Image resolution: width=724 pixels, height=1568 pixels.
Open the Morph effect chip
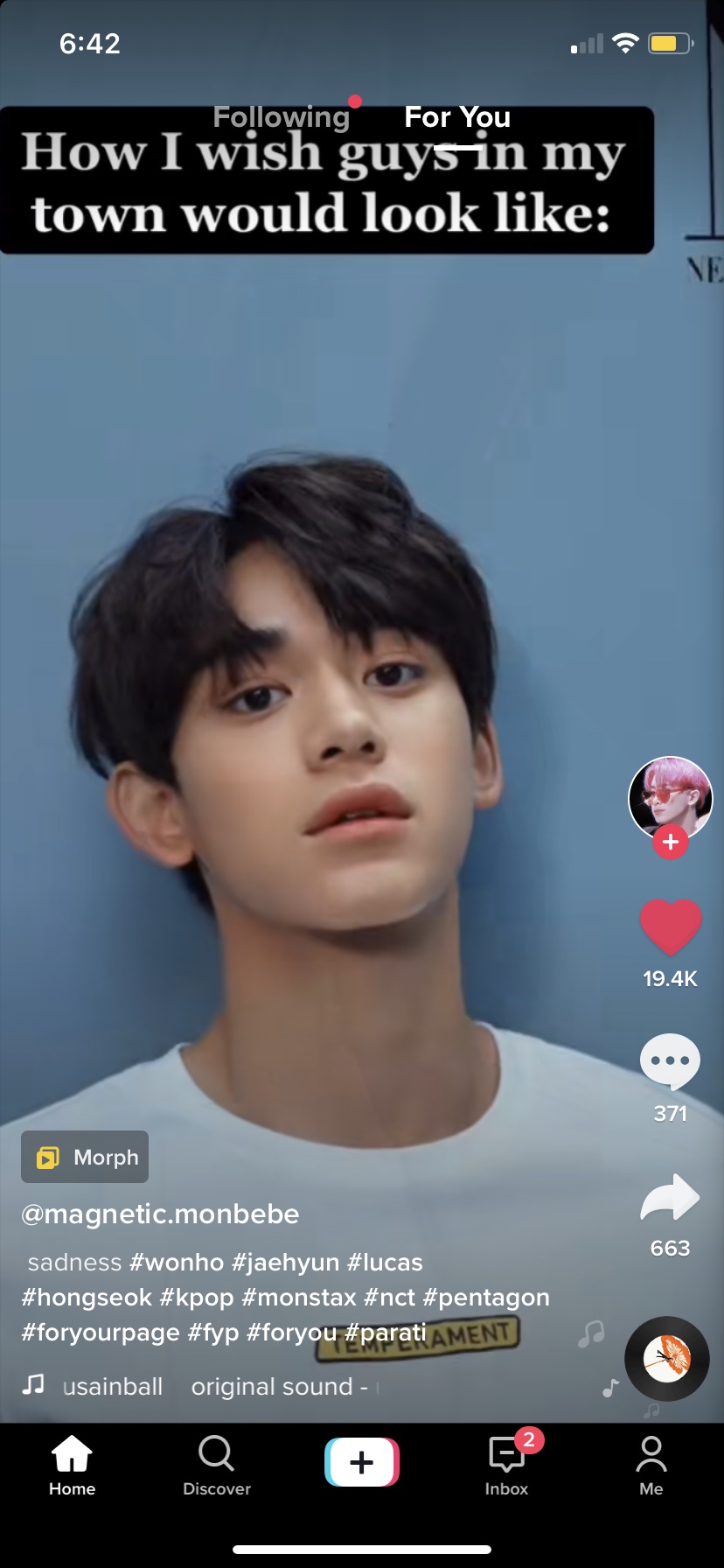[x=85, y=1157]
